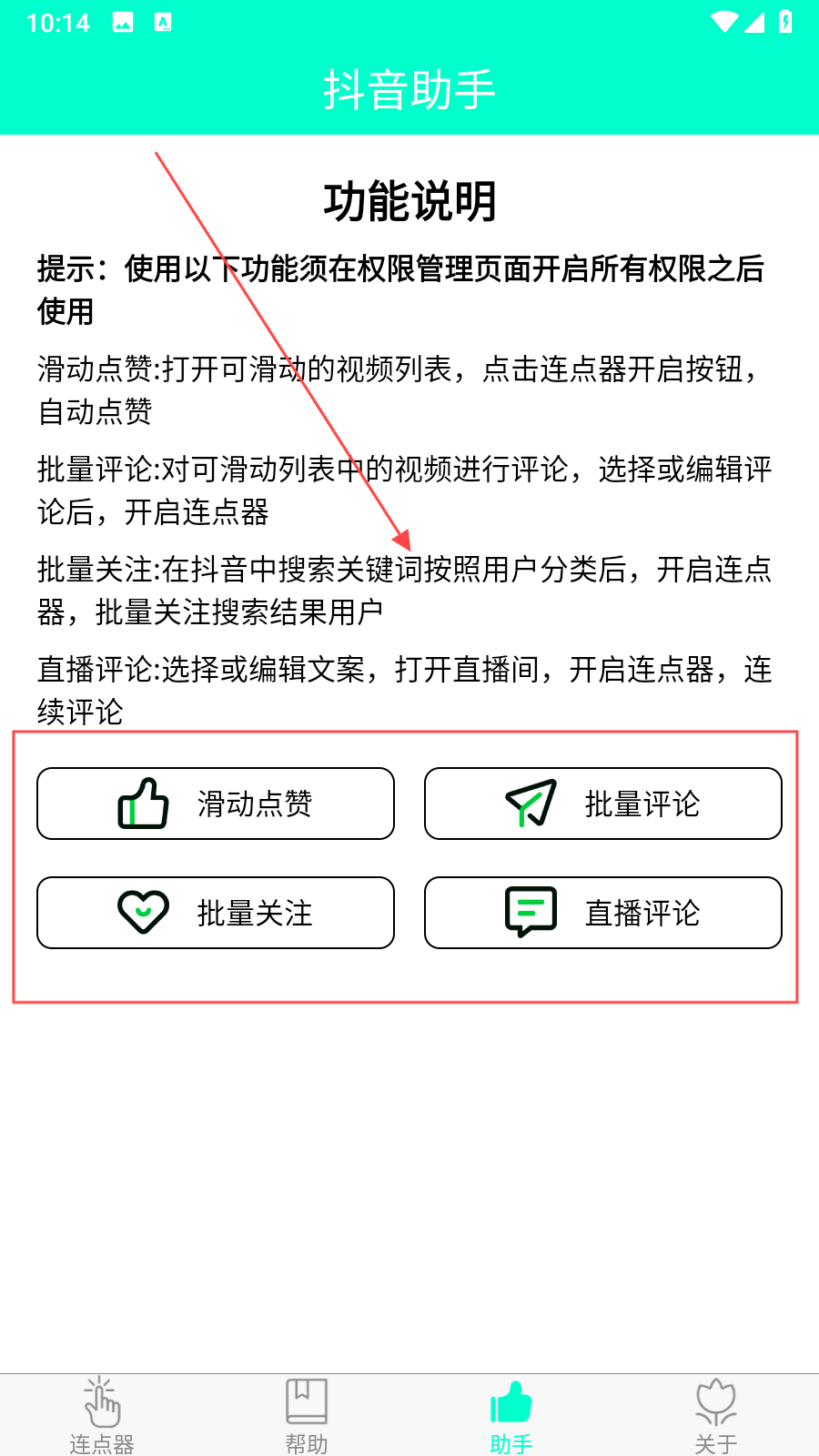Switch to the 连点器 tab
Image resolution: width=819 pixels, height=1456 pixels.
102,1416
